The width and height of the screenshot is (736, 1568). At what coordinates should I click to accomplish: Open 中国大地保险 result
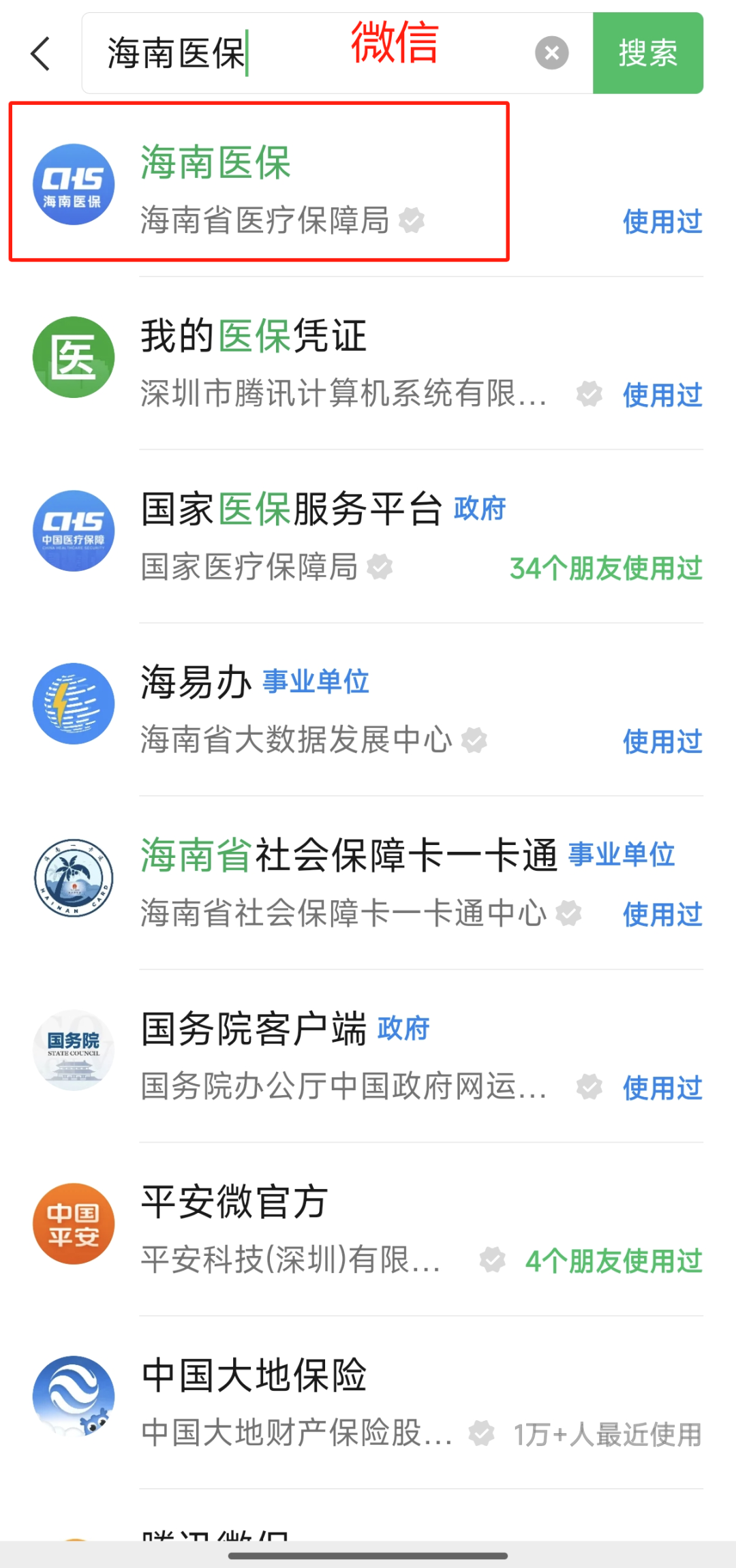coord(368,1402)
